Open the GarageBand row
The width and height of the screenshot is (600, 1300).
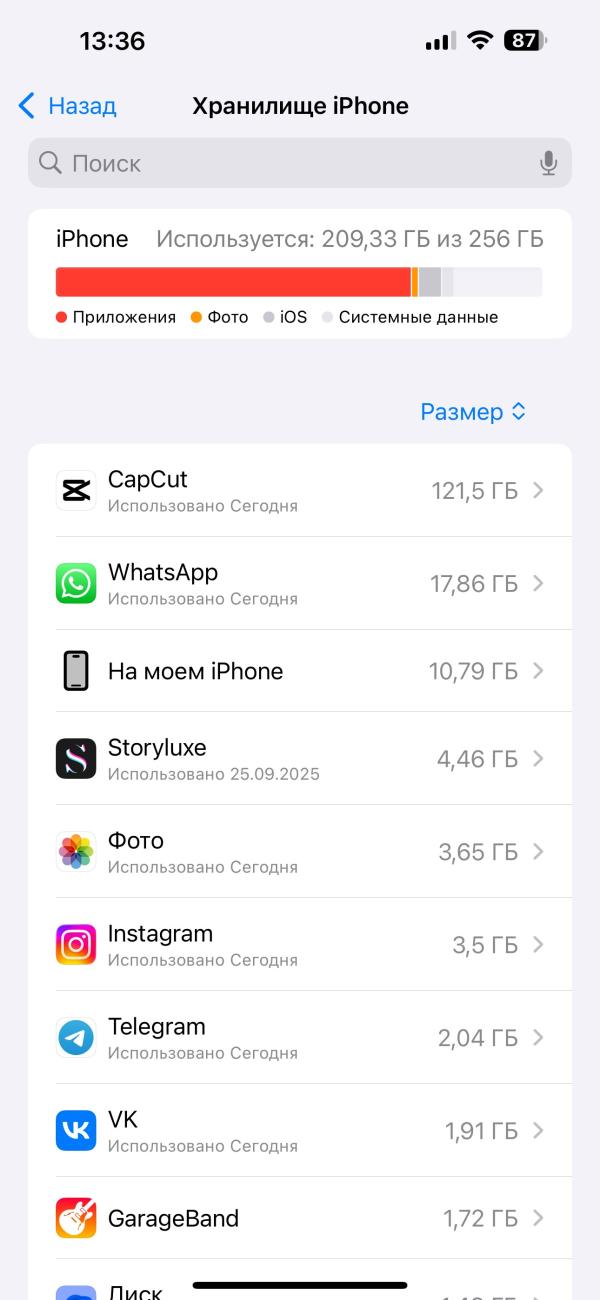(300, 1218)
